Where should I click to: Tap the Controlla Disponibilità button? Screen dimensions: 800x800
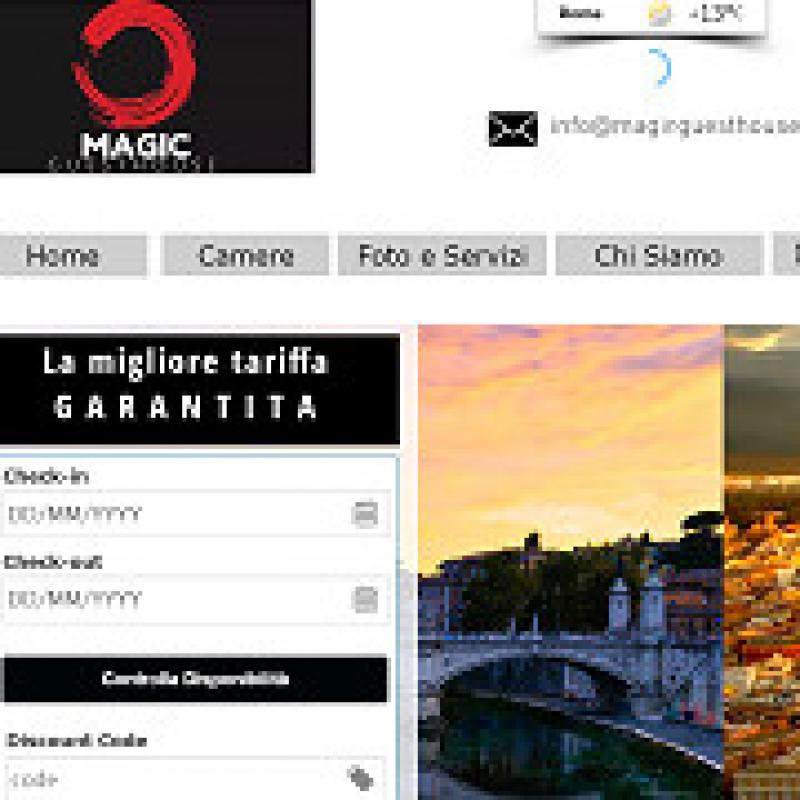point(195,680)
